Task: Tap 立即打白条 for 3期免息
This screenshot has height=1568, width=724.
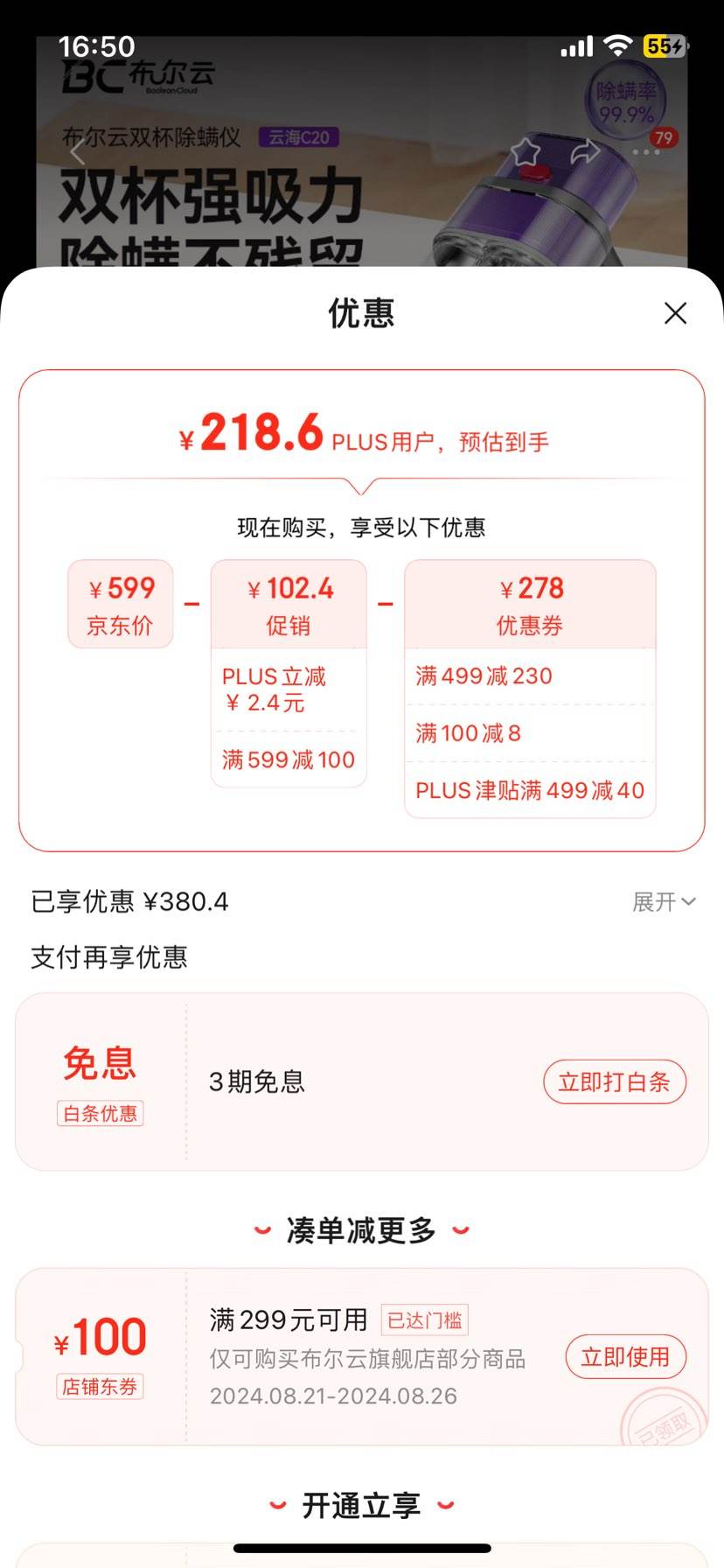Action: (x=615, y=1082)
